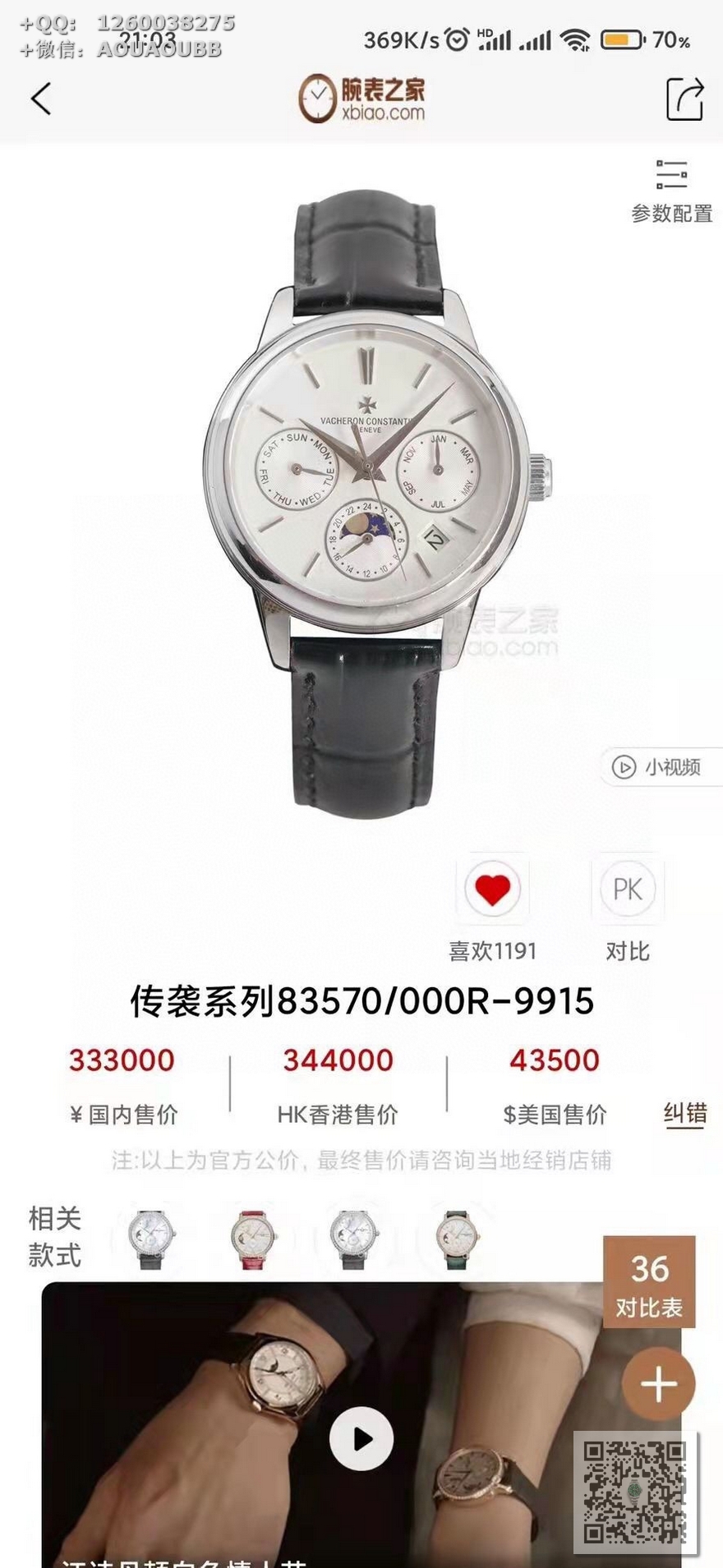The width and height of the screenshot is (723, 1568).
Task: Tap the brown plus floating button
Action: (658, 1386)
